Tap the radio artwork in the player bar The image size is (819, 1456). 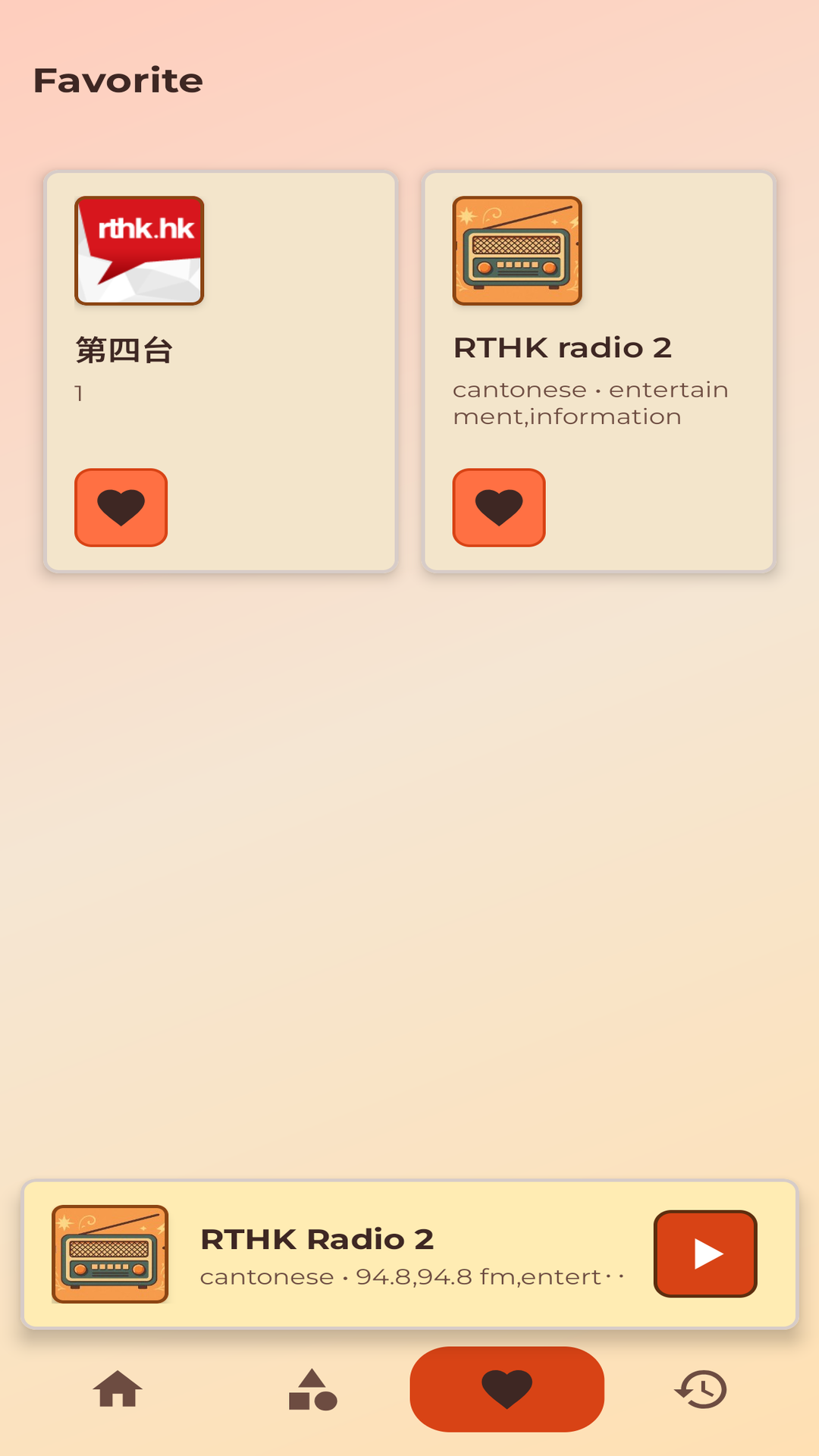(x=110, y=1251)
